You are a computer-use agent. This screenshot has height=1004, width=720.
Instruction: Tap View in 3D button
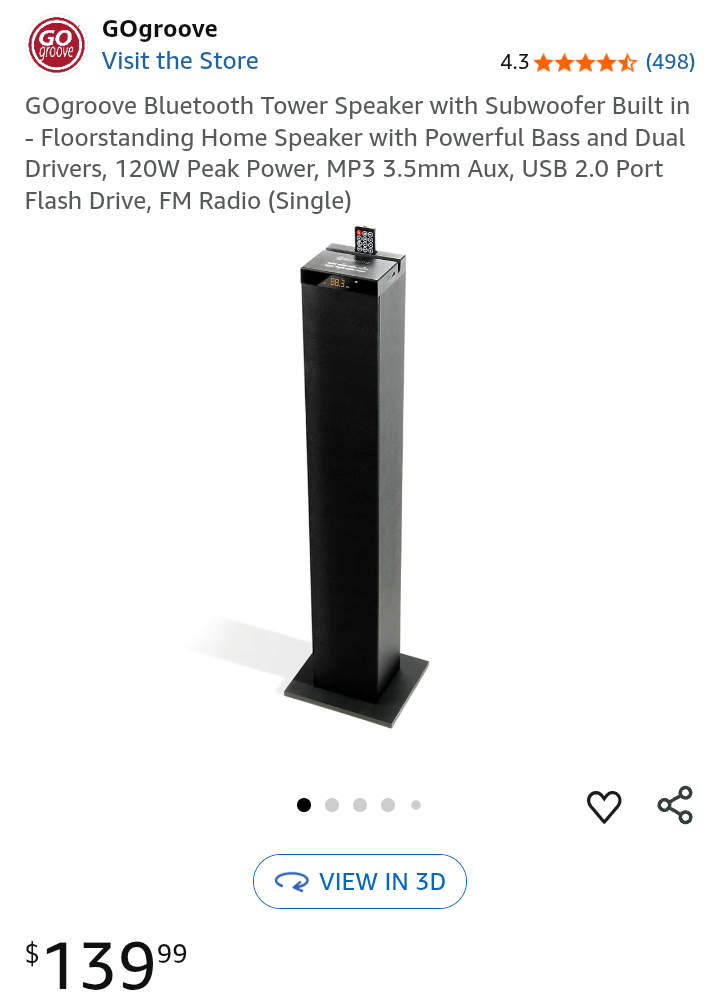click(x=360, y=882)
